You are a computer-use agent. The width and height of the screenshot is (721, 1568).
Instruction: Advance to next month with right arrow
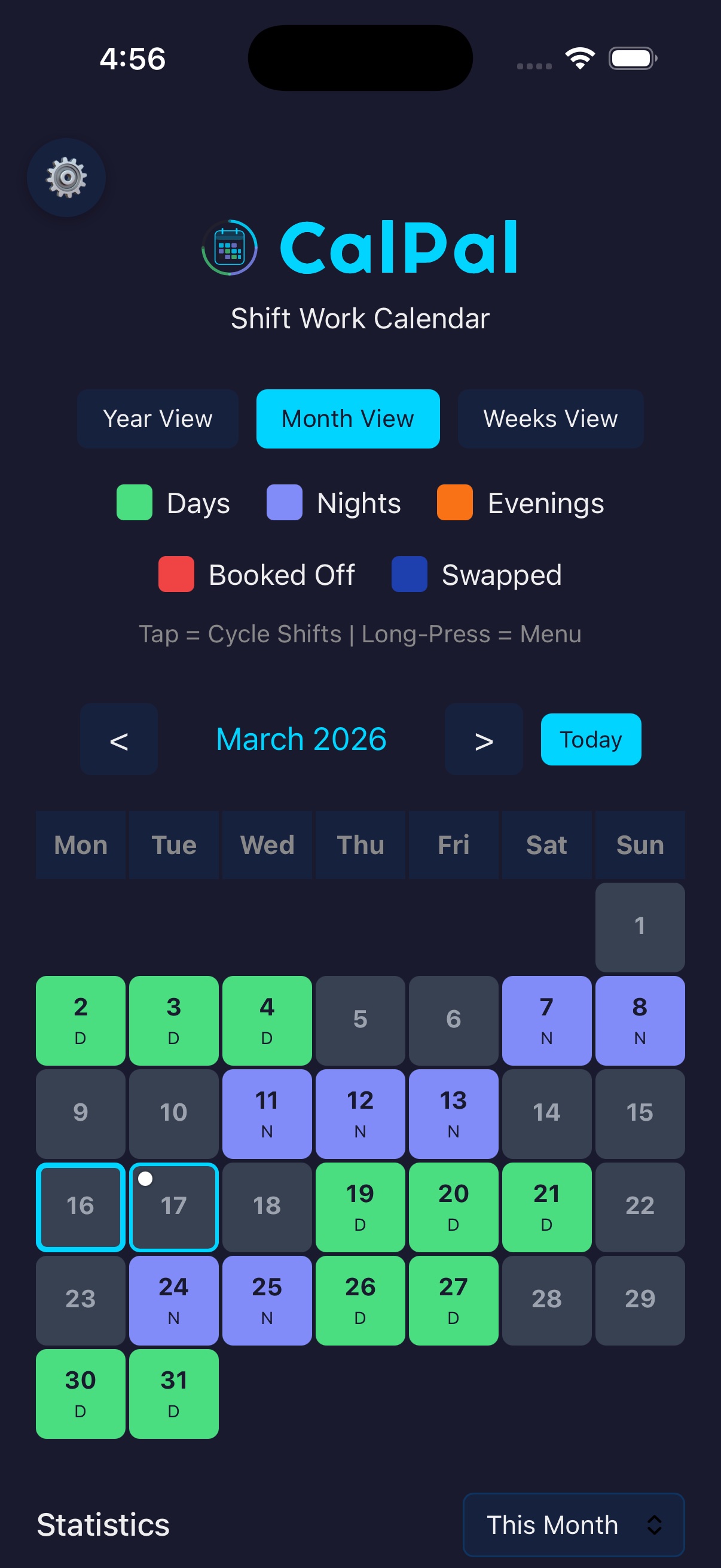(x=483, y=739)
